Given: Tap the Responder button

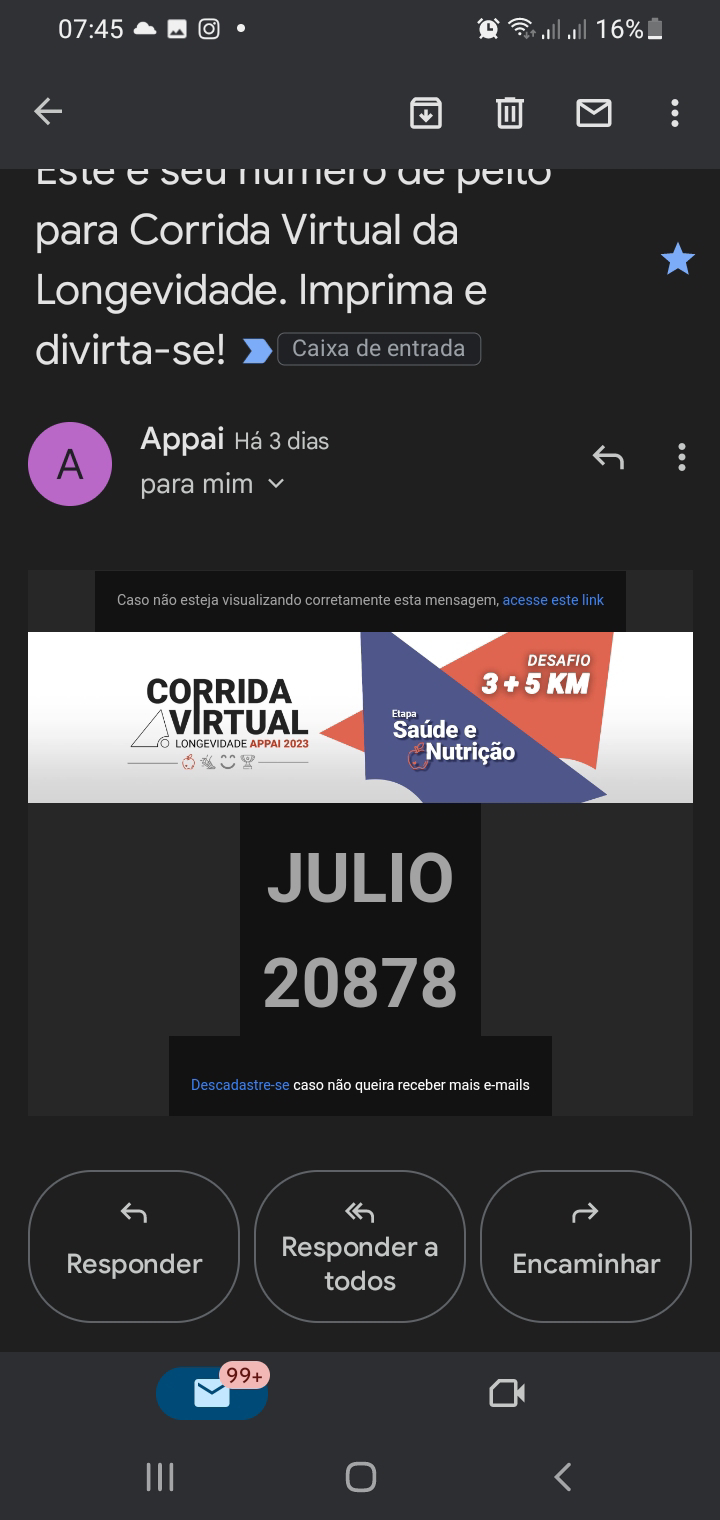Looking at the screenshot, I should [134, 1246].
